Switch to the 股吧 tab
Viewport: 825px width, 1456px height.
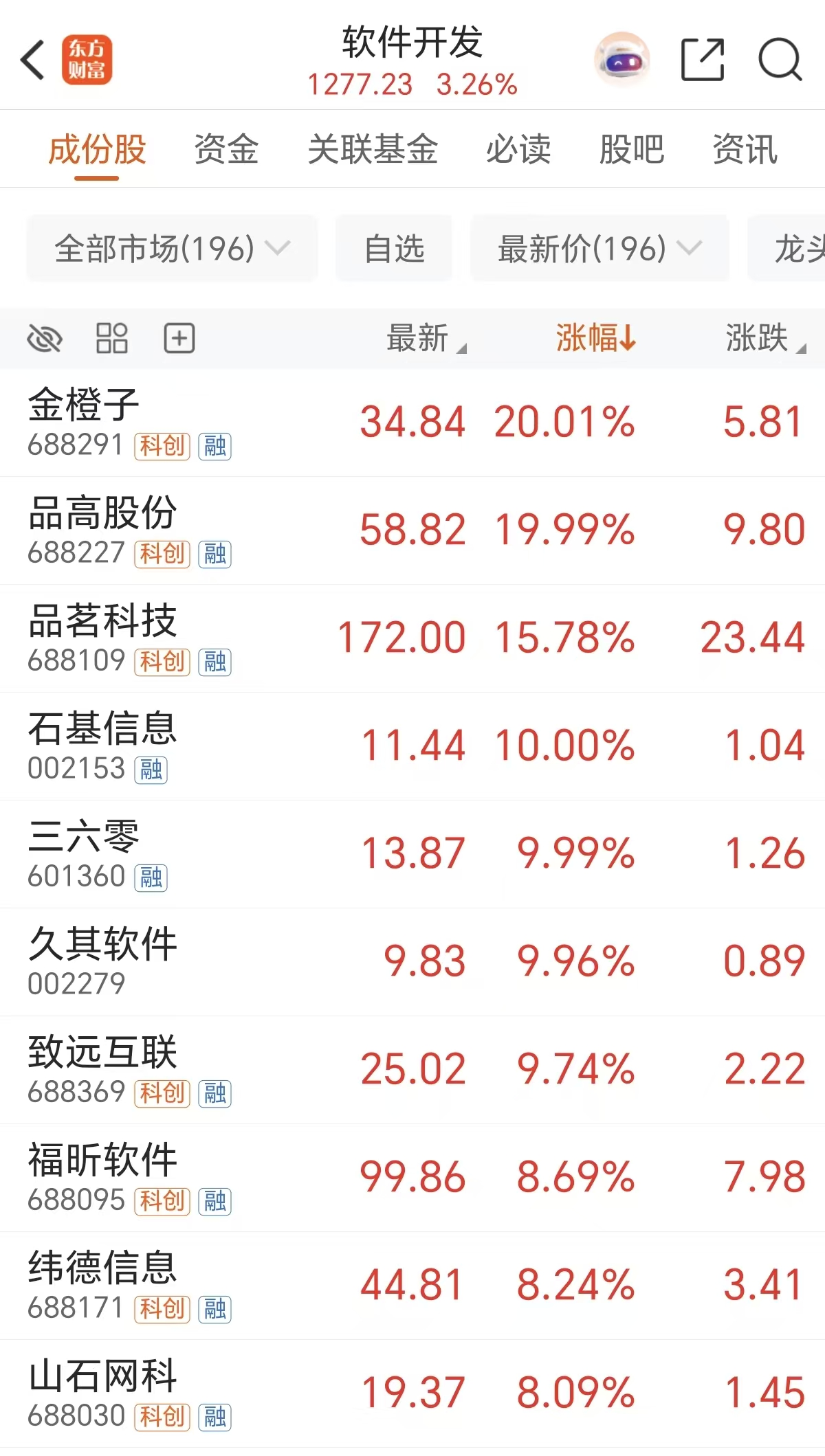coord(632,149)
